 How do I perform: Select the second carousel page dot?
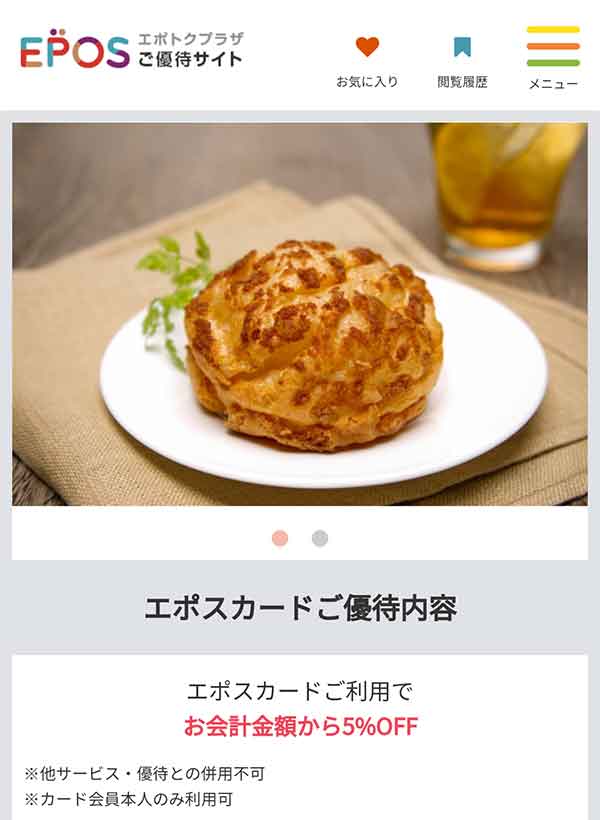click(x=320, y=538)
